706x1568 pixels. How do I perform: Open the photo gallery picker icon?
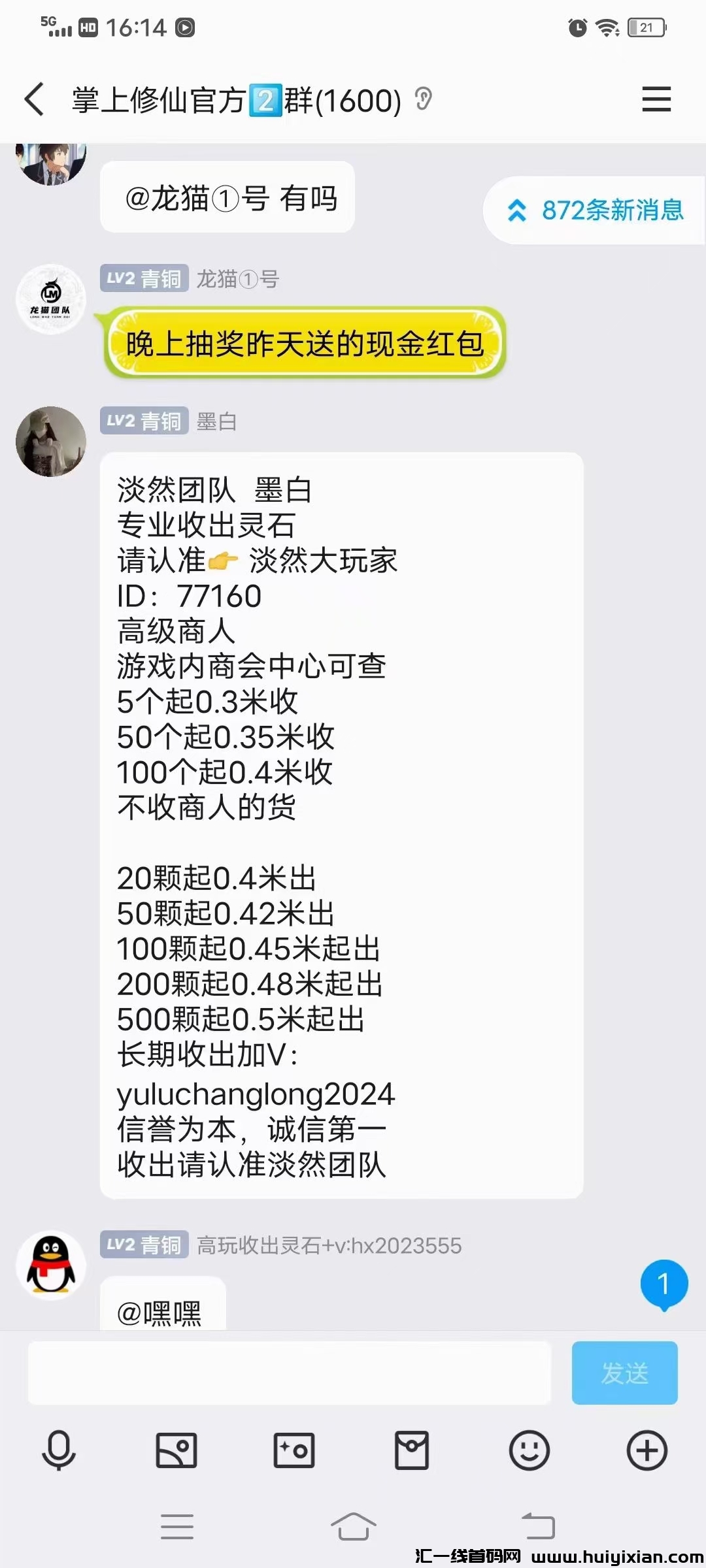(x=176, y=1450)
